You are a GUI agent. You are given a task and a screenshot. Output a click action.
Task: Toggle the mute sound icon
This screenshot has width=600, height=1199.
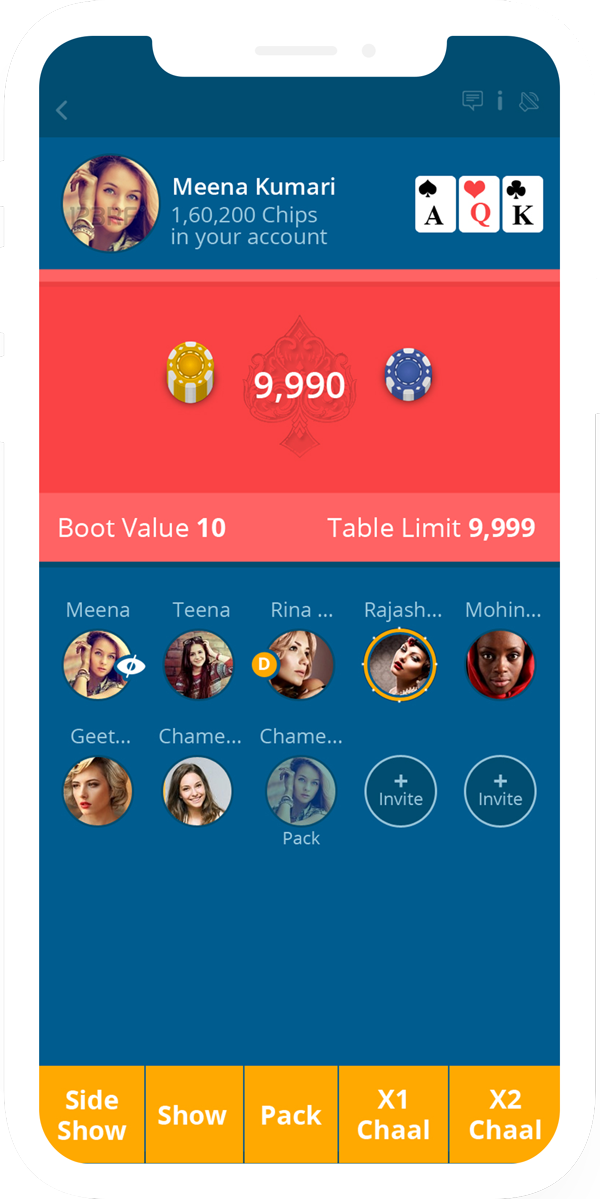[x=529, y=101]
